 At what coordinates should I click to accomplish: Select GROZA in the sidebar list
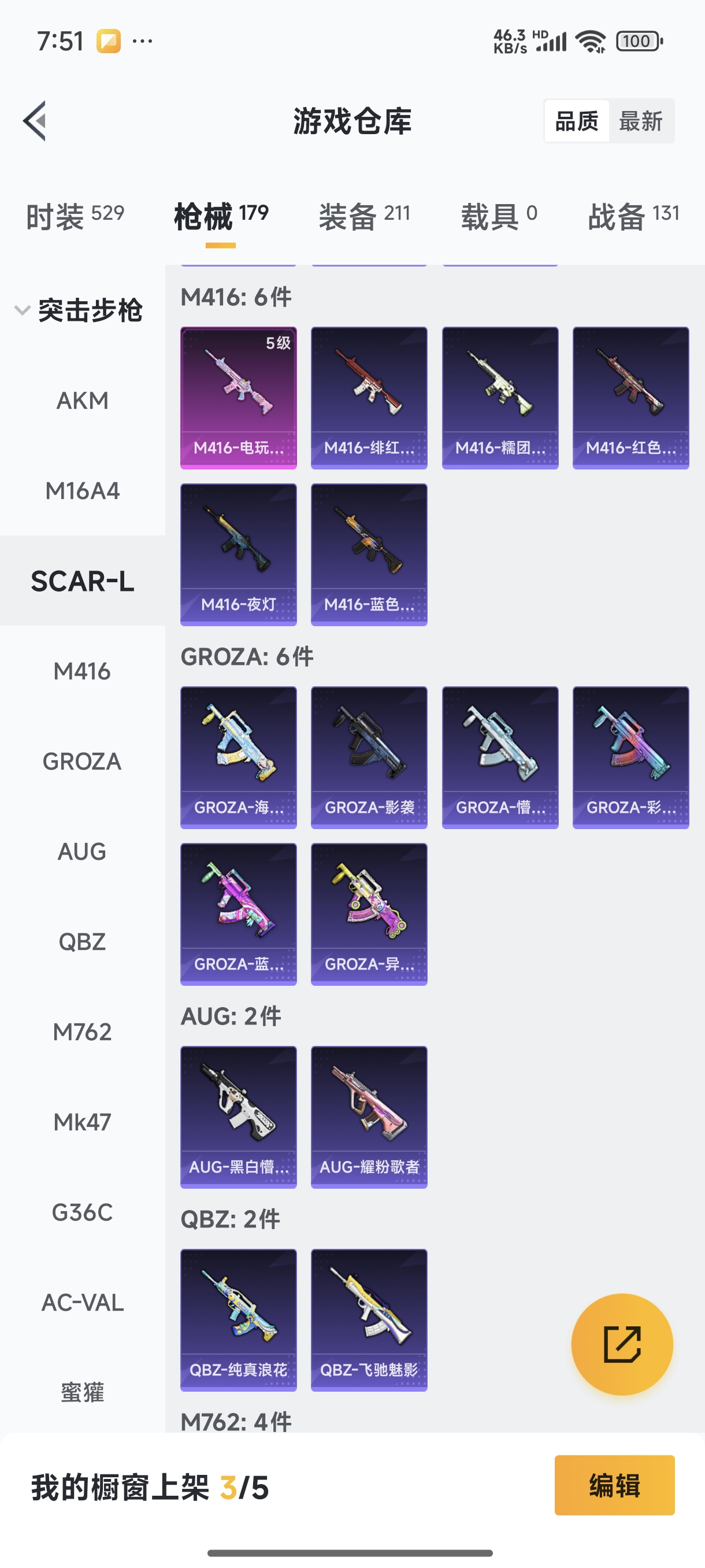click(82, 761)
